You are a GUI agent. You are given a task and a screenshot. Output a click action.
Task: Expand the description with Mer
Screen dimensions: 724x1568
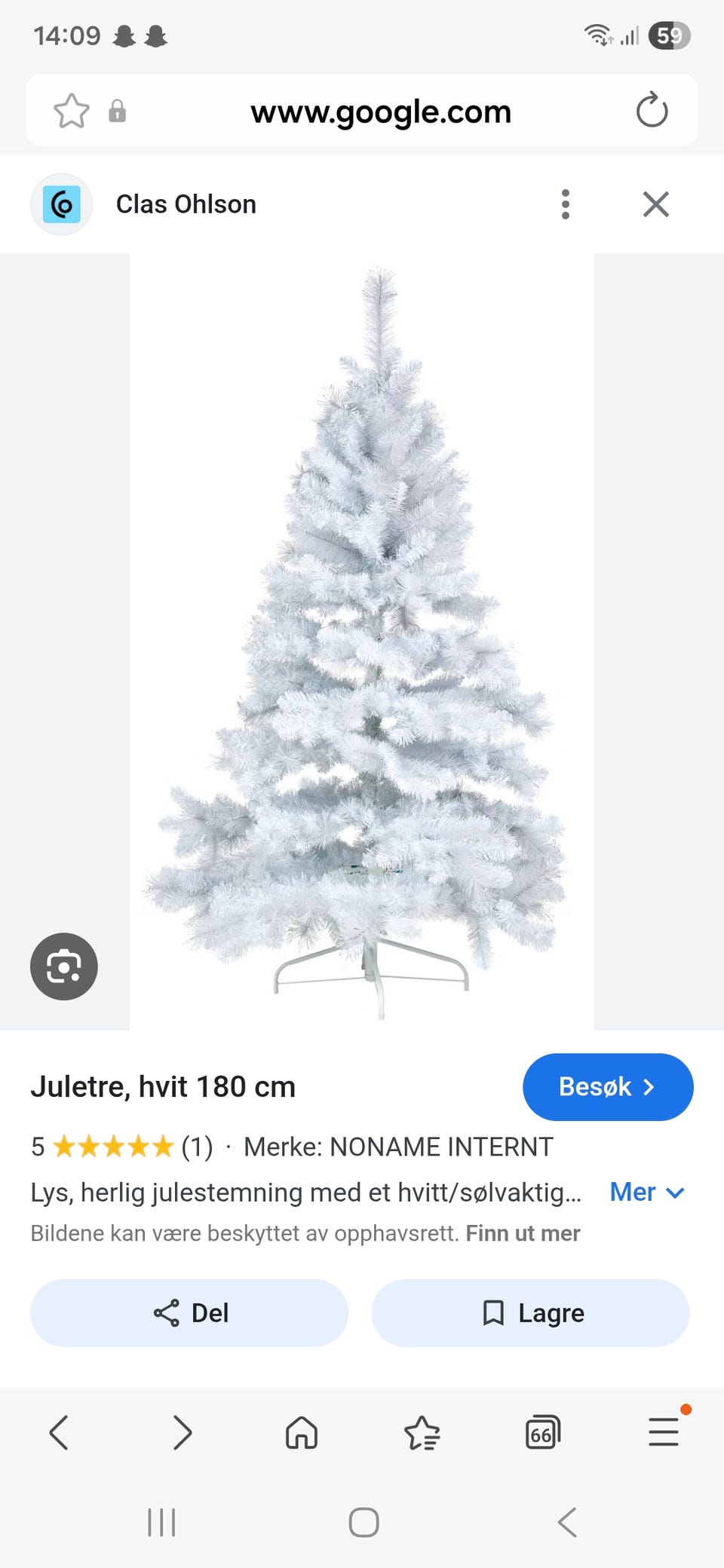coord(646,1192)
